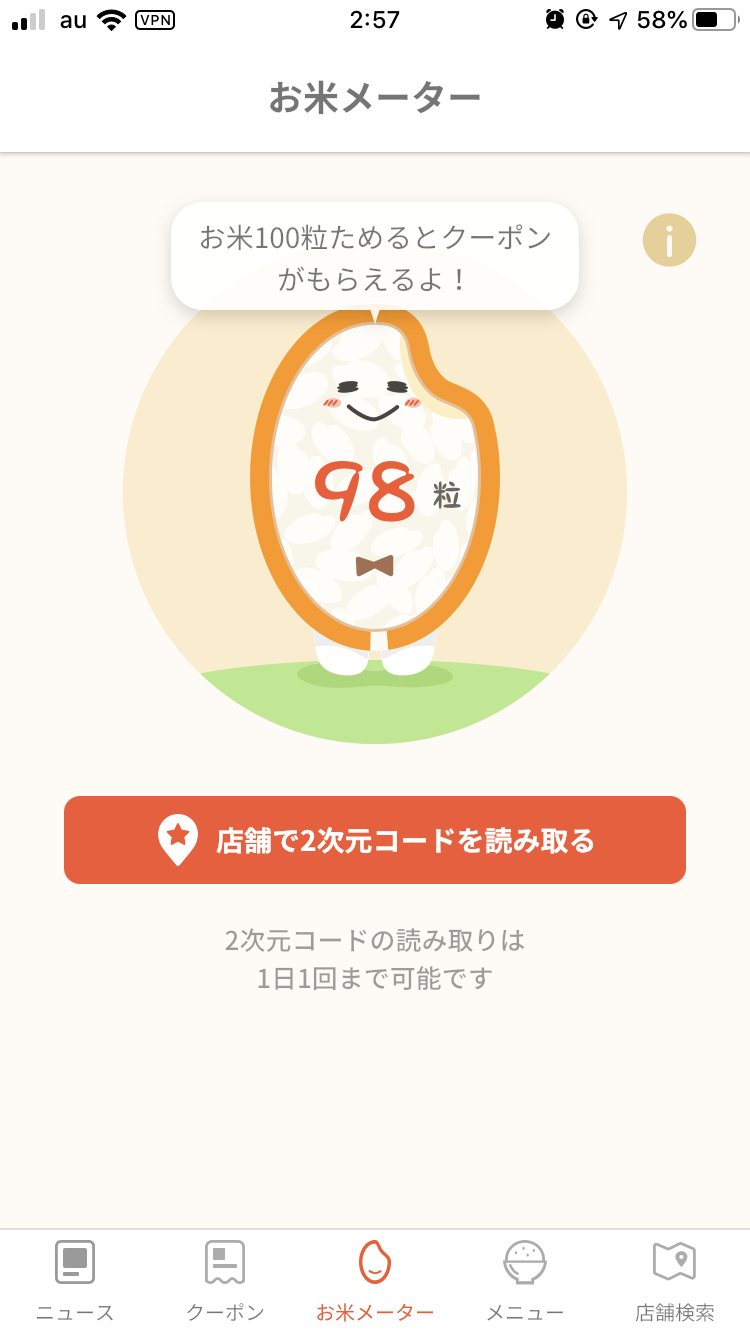750x1334 pixels.
Task: Select the お米メーター tab
Action: pos(375,1280)
